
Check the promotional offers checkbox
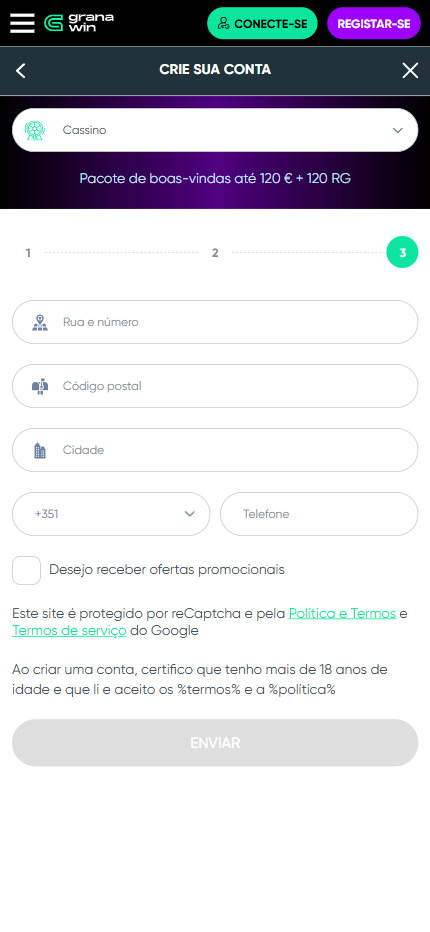click(27, 571)
